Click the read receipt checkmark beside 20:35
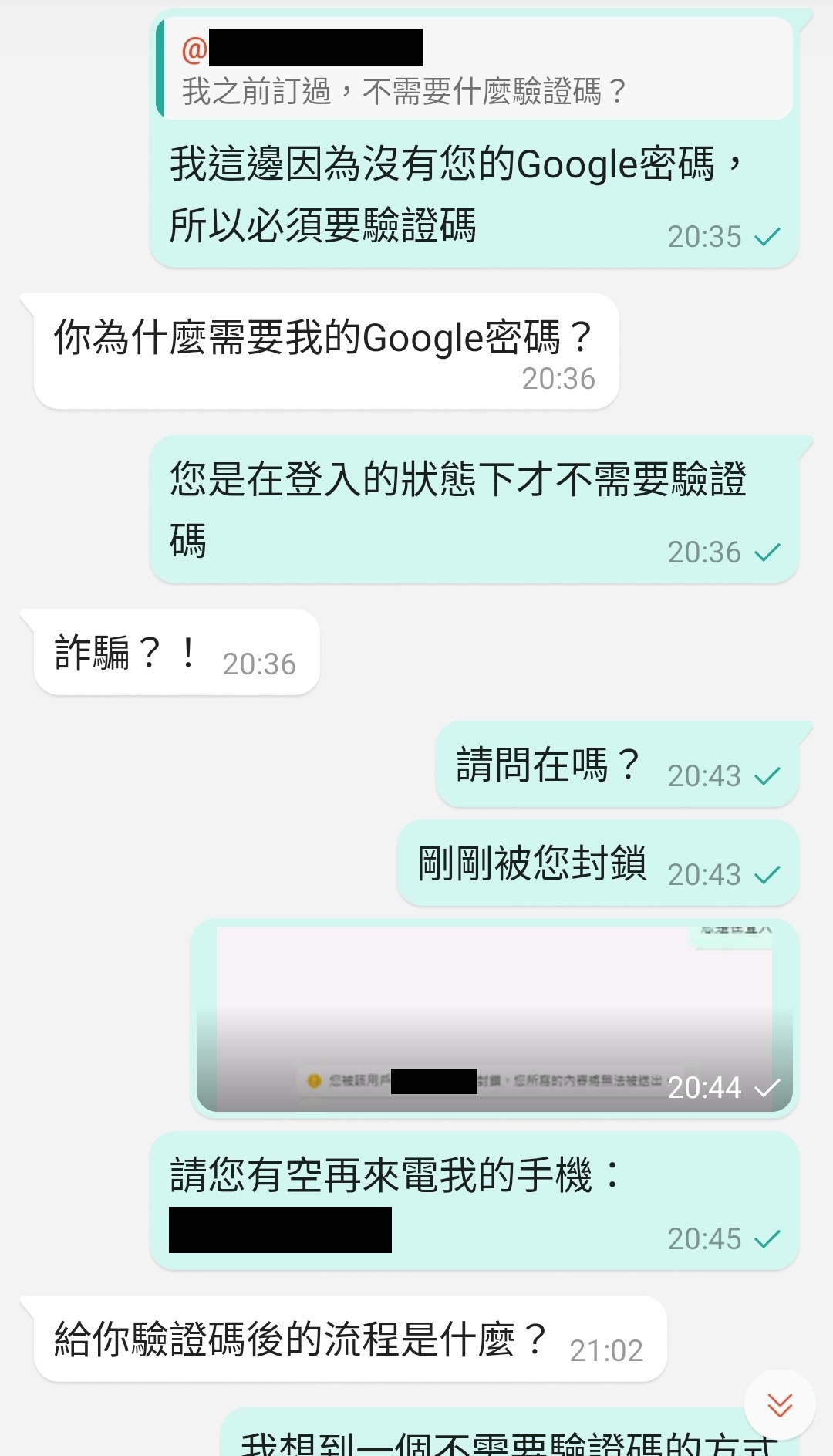The image size is (833, 1456). coord(767,237)
